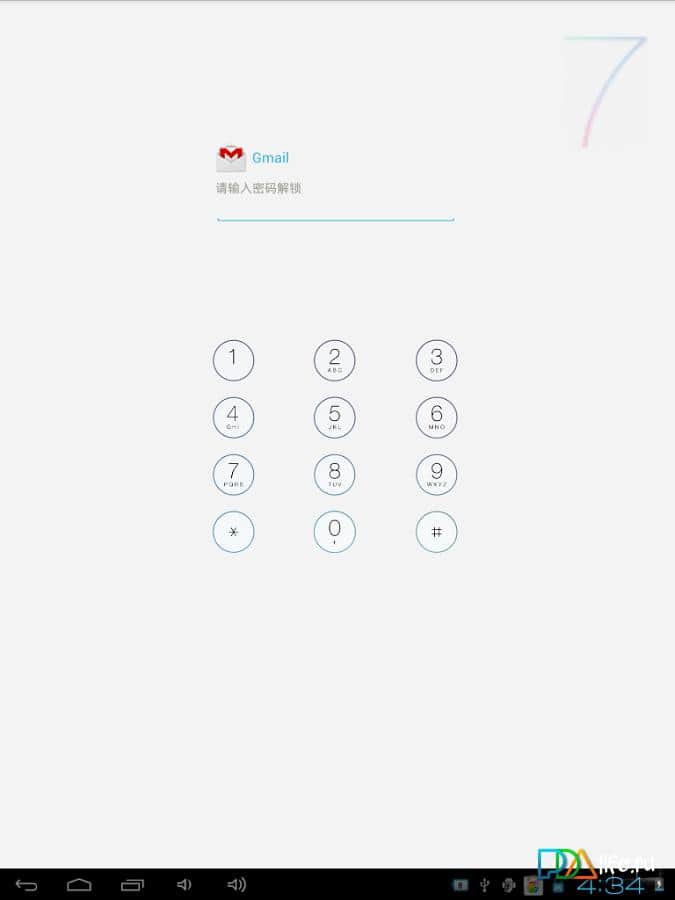Viewport: 675px width, 900px height.
Task: Enter digit 4 on the keypad
Action: click(233, 417)
